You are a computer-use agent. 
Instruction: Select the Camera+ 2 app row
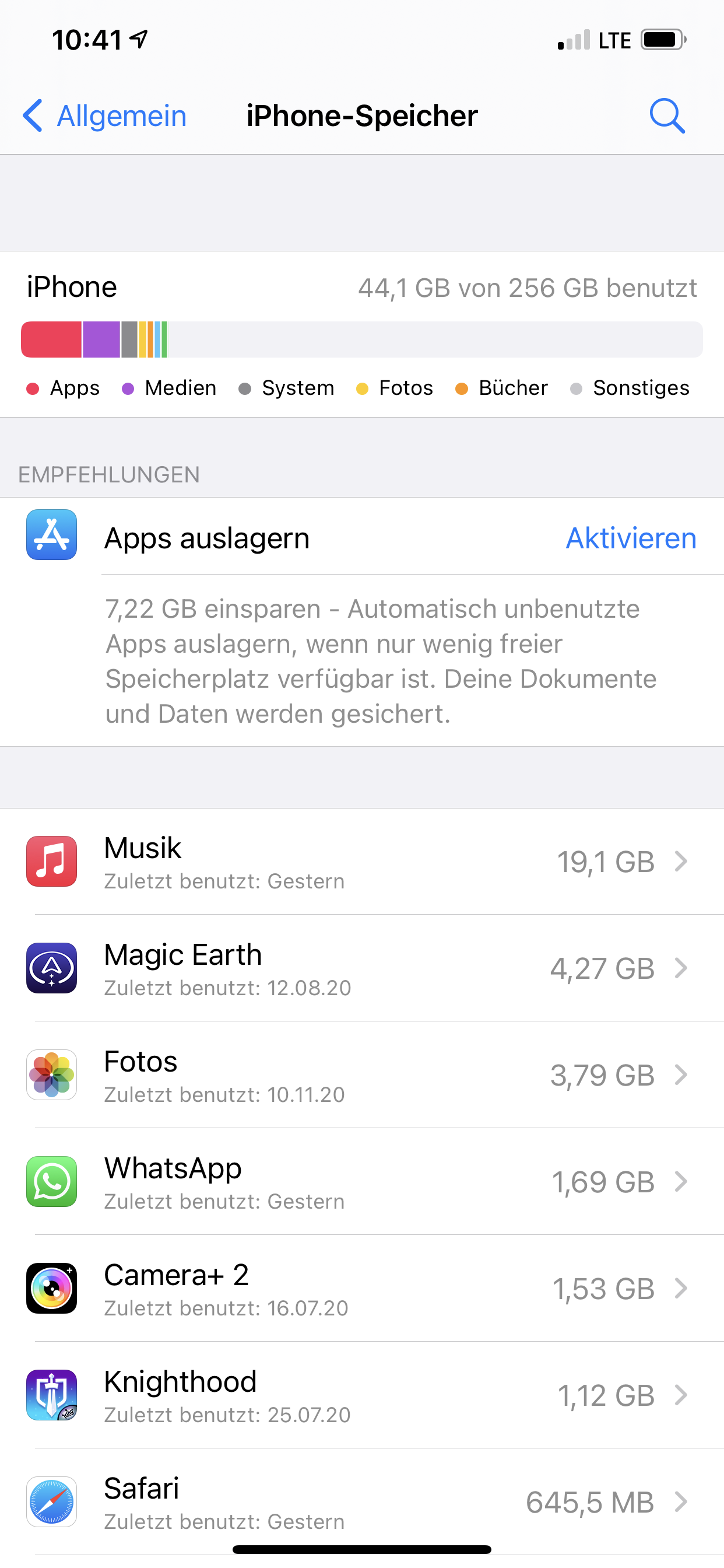click(x=361, y=1289)
